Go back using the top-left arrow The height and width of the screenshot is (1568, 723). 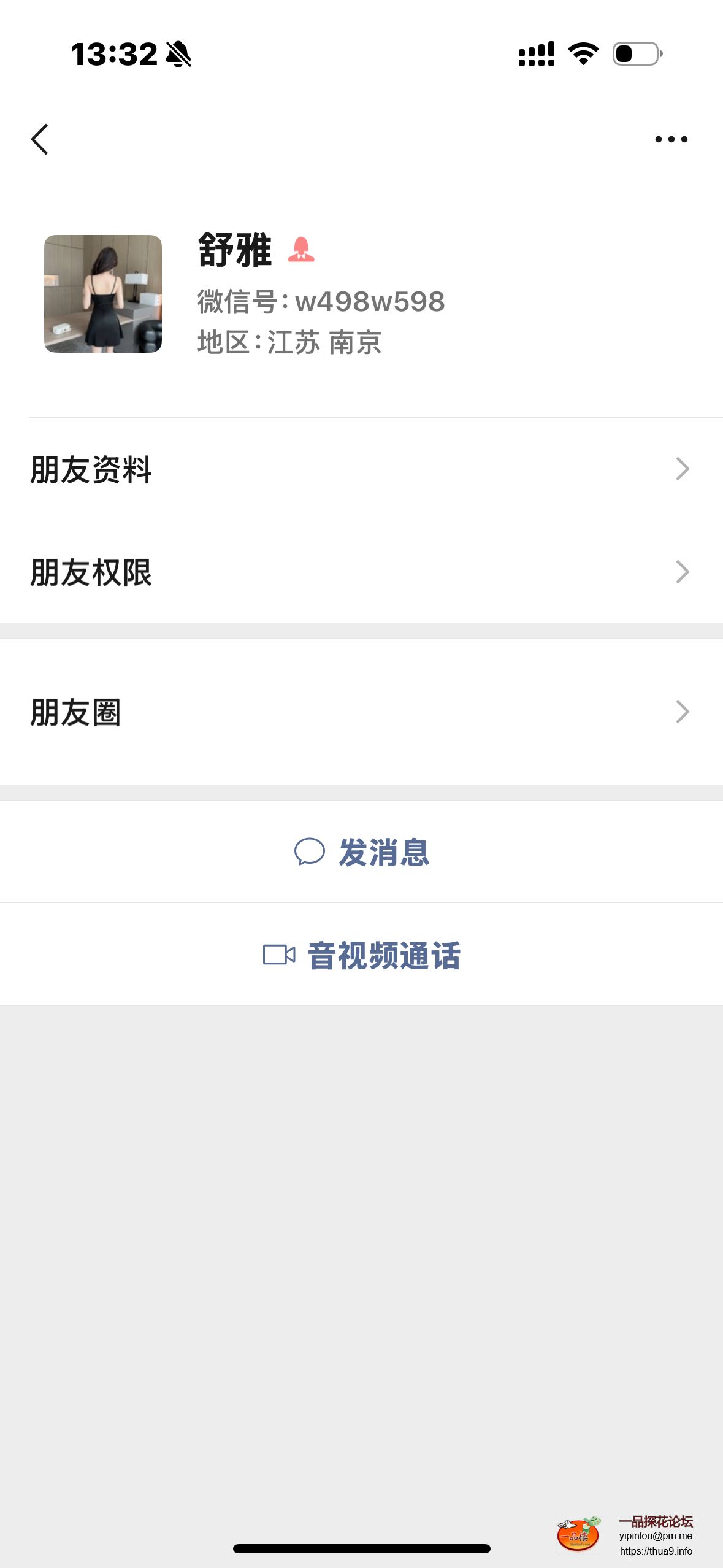[x=40, y=139]
